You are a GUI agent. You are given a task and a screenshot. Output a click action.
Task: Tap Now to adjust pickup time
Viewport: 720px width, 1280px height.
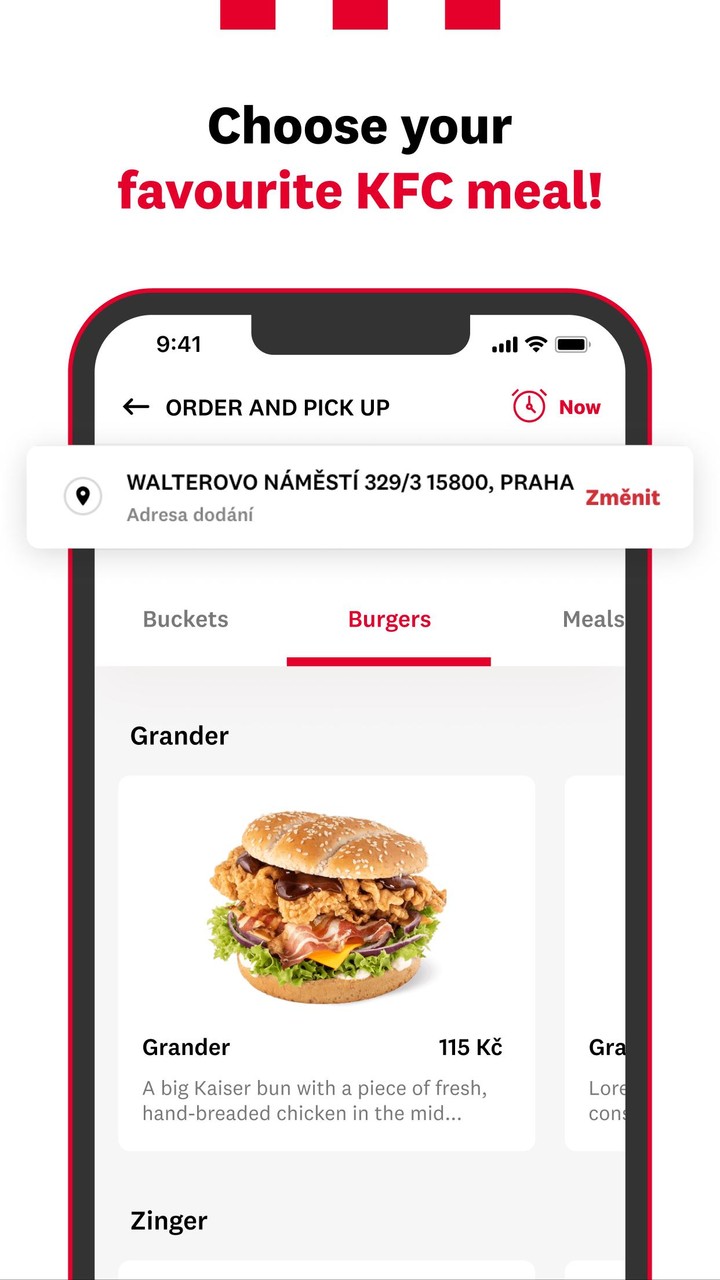[579, 406]
